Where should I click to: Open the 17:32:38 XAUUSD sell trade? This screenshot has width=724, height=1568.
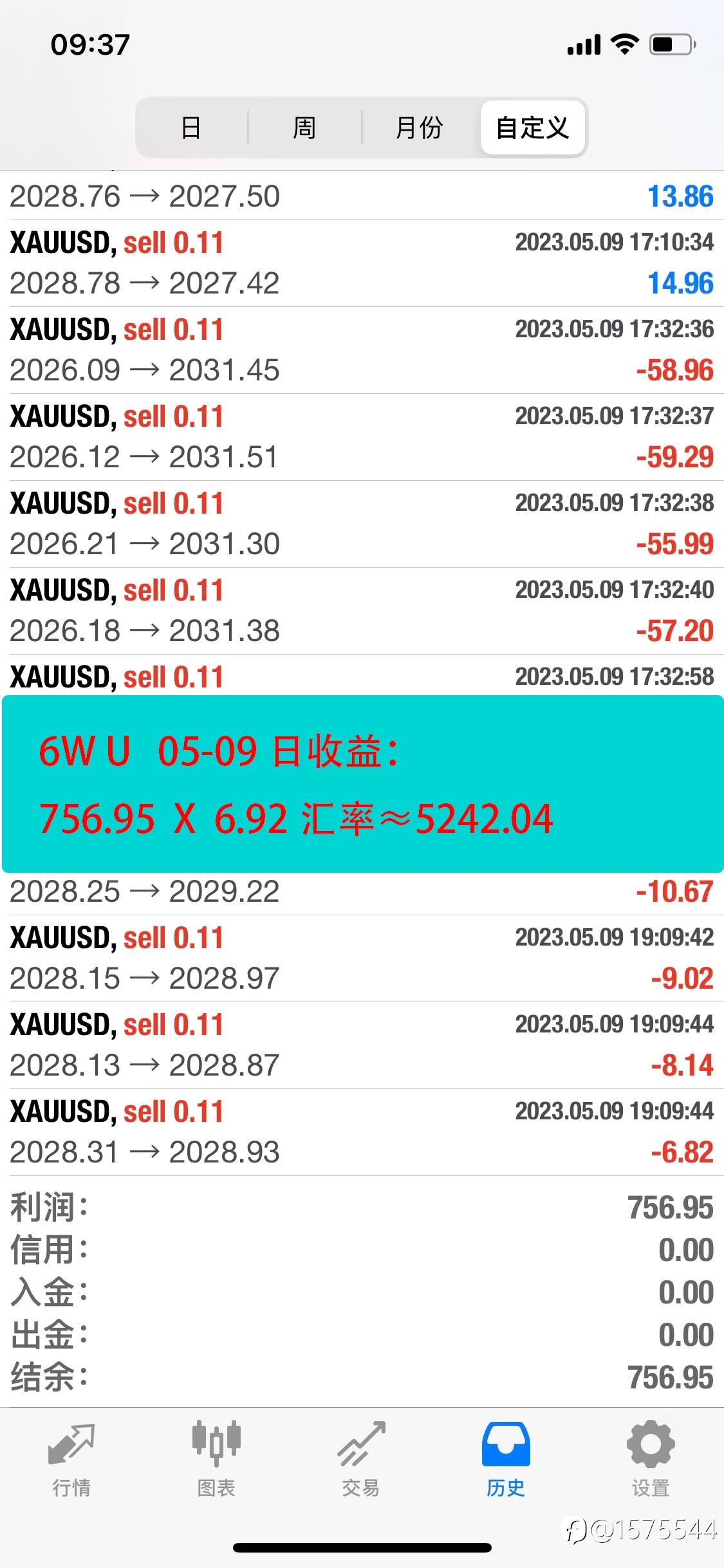click(362, 524)
